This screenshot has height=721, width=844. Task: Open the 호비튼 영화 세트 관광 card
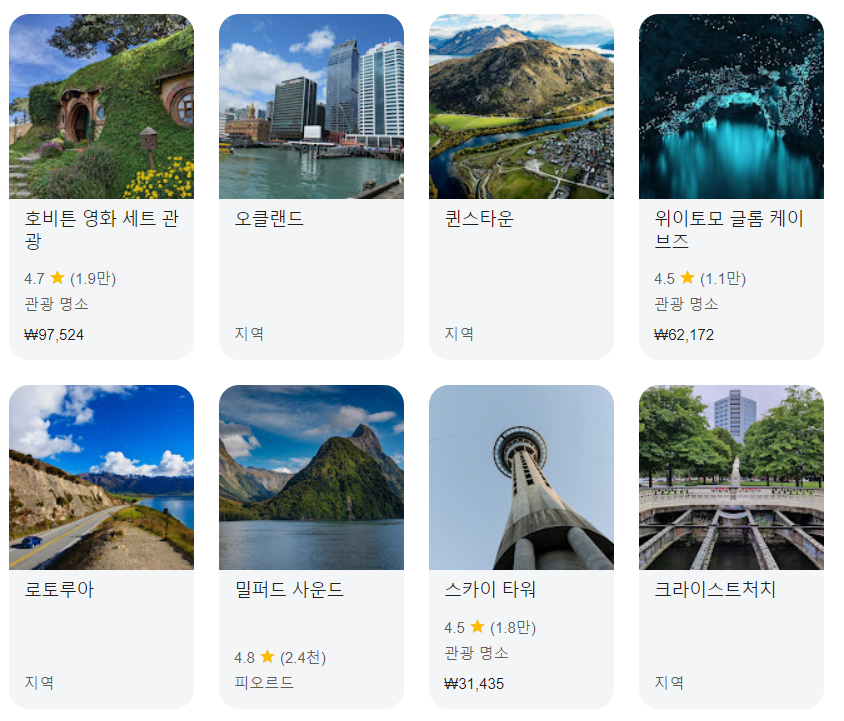[101, 187]
